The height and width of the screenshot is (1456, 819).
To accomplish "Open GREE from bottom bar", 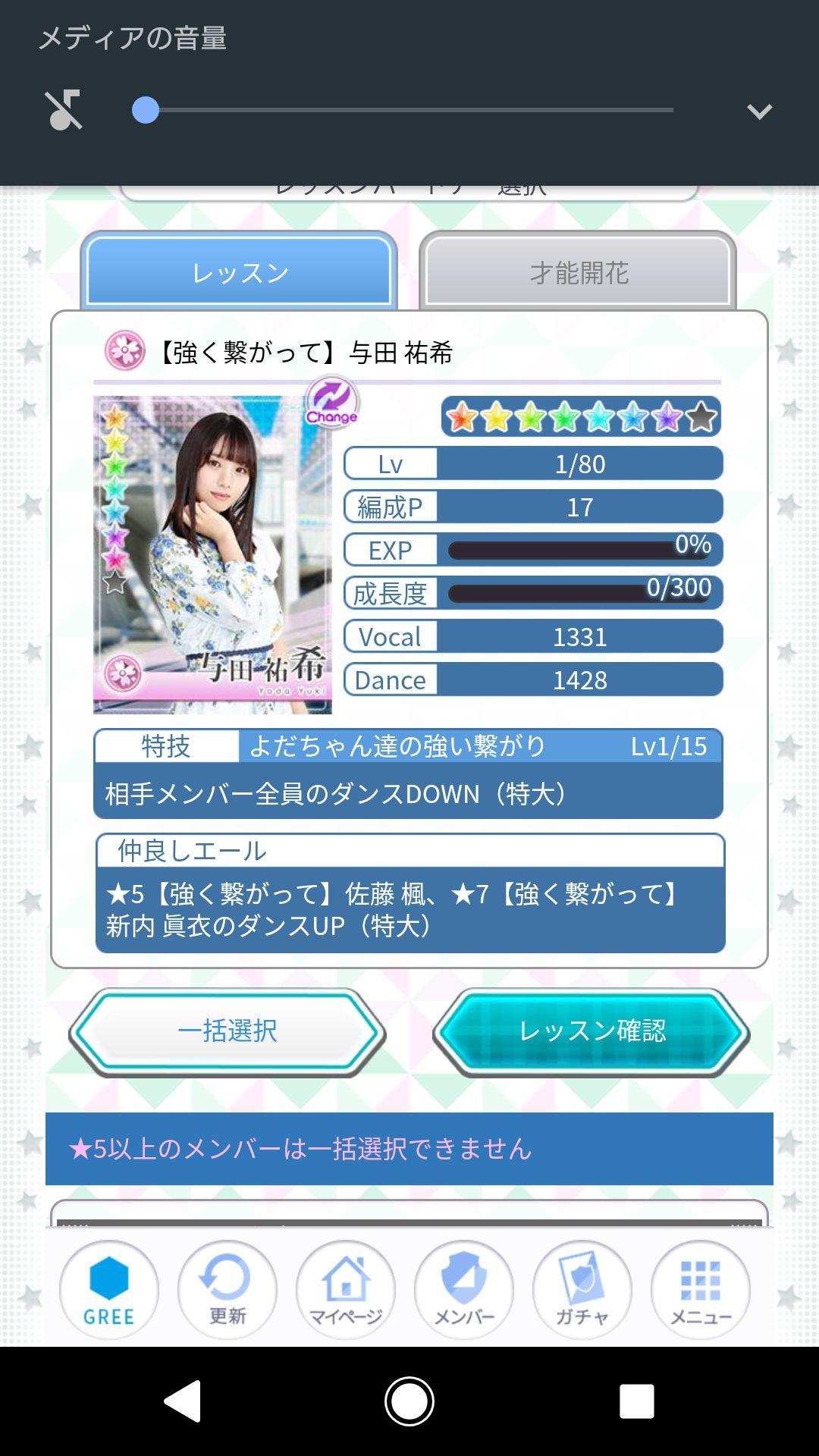I will [x=109, y=1289].
